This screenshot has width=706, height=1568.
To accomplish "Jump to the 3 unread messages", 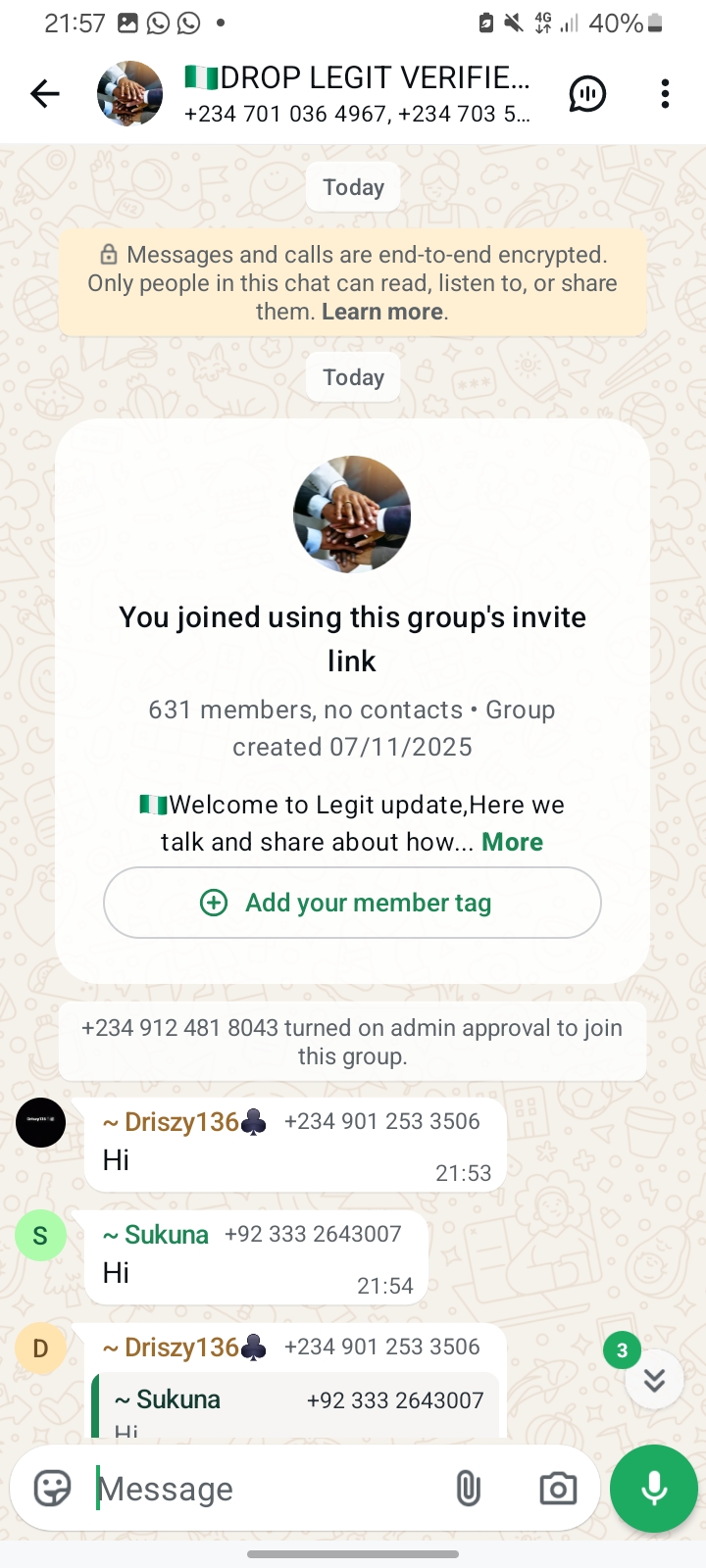I will pyautogui.click(x=653, y=1379).
